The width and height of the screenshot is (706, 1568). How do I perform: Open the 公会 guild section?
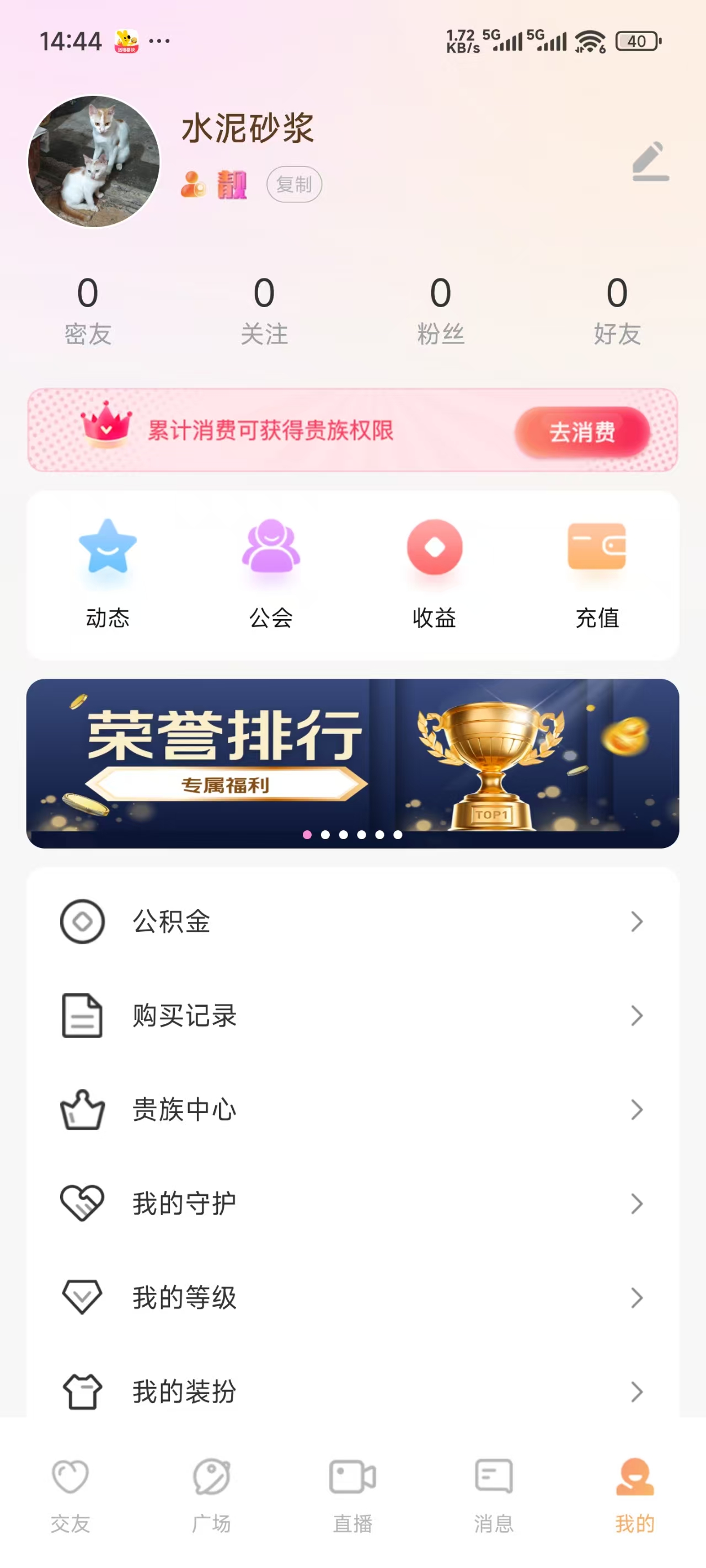click(271, 573)
